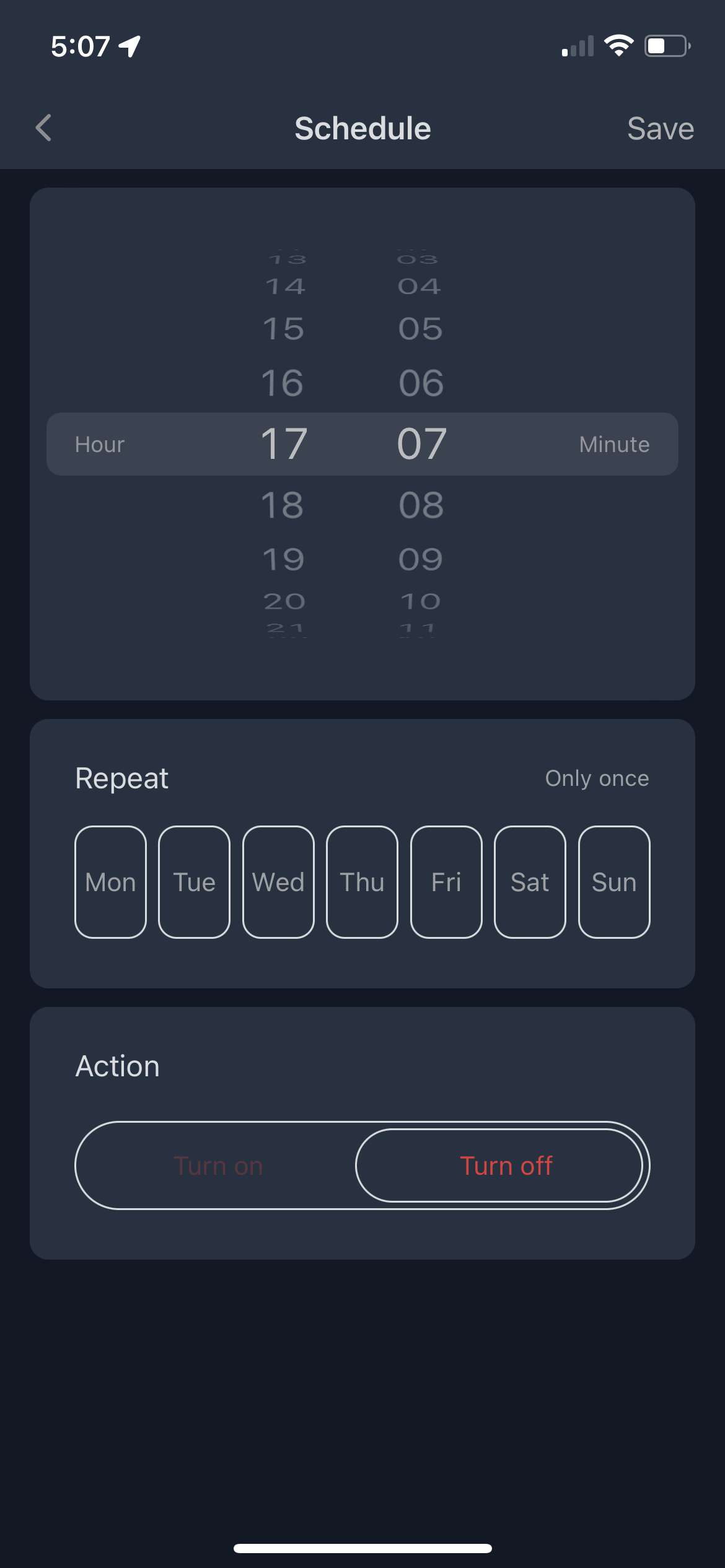Choose the Turn on action
The image size is (725, 1568).
pos(218,1165)
